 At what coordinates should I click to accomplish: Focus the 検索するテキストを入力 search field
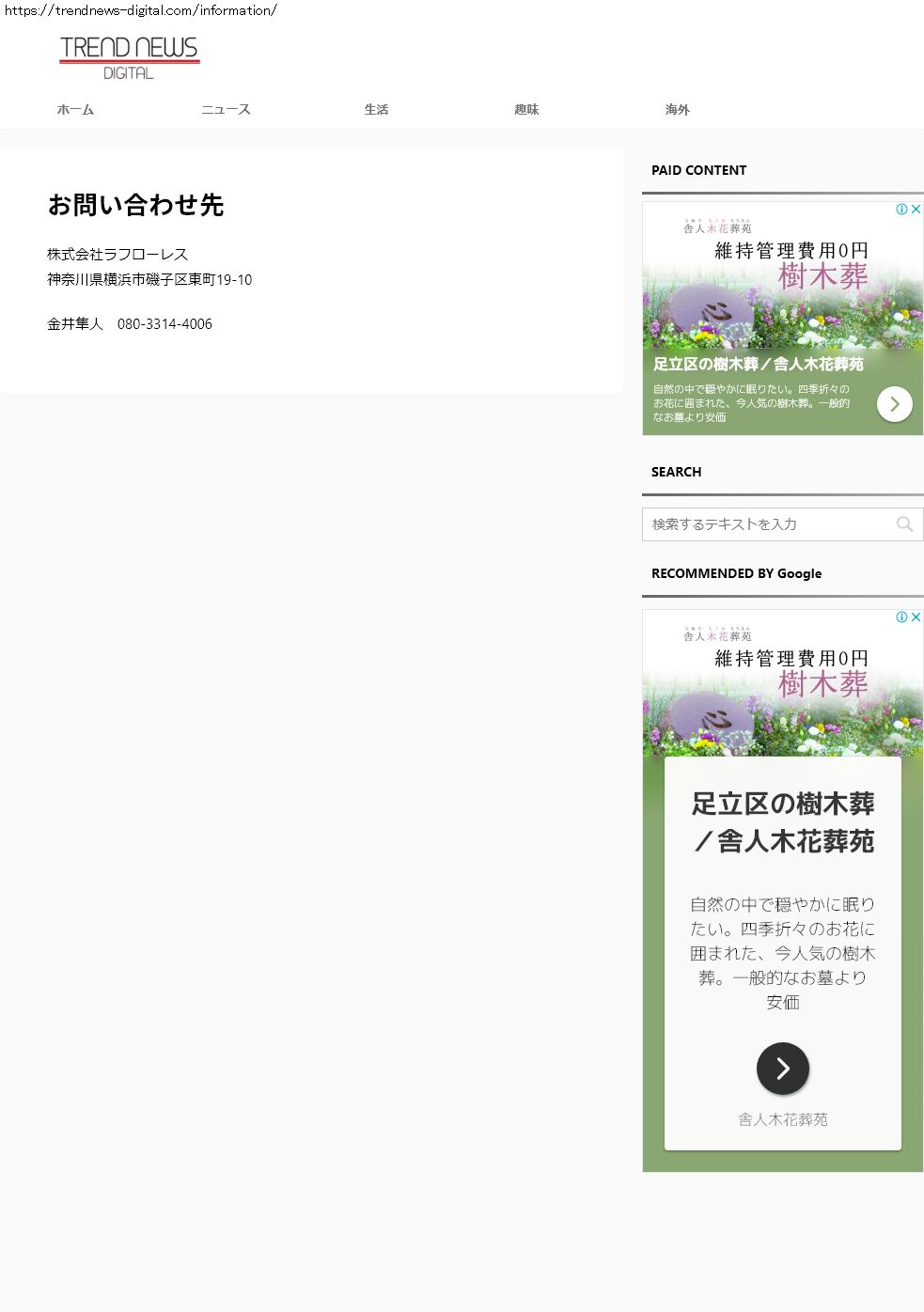[x=766, y=524]
